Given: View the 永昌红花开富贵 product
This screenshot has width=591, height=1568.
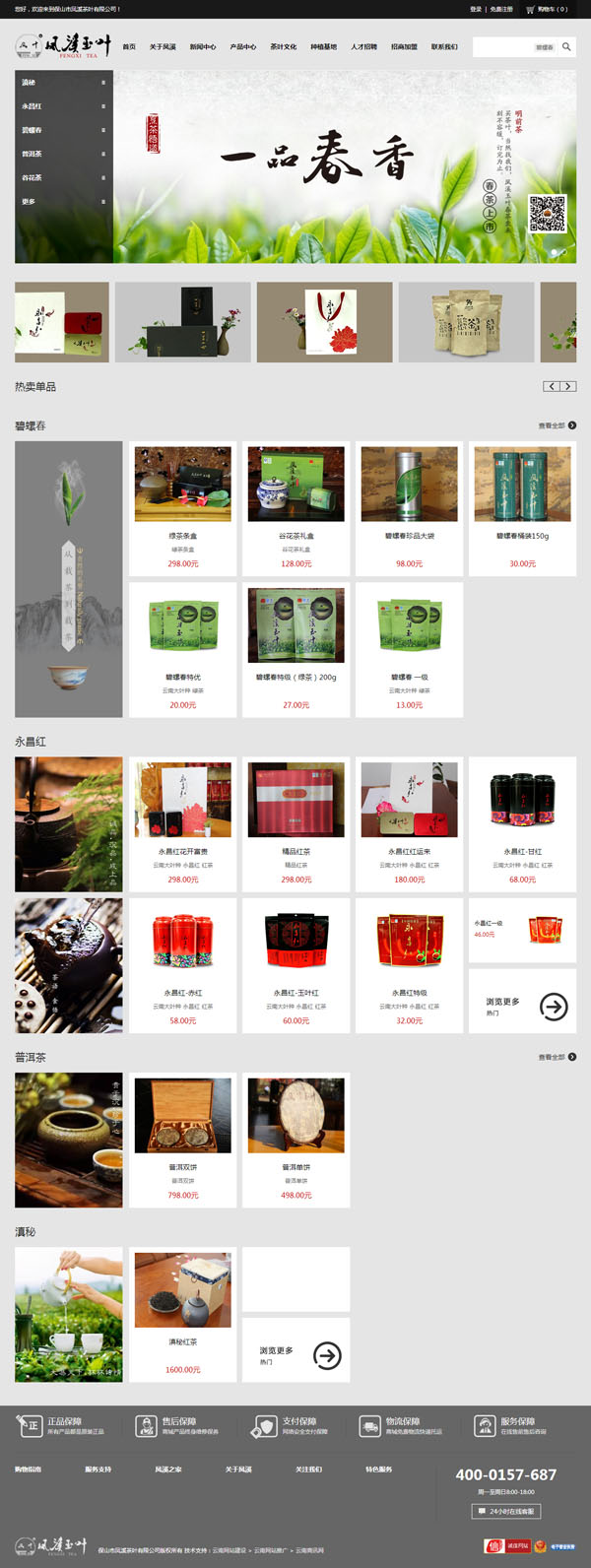Looking at the screenshot, I should coord(183,823).
